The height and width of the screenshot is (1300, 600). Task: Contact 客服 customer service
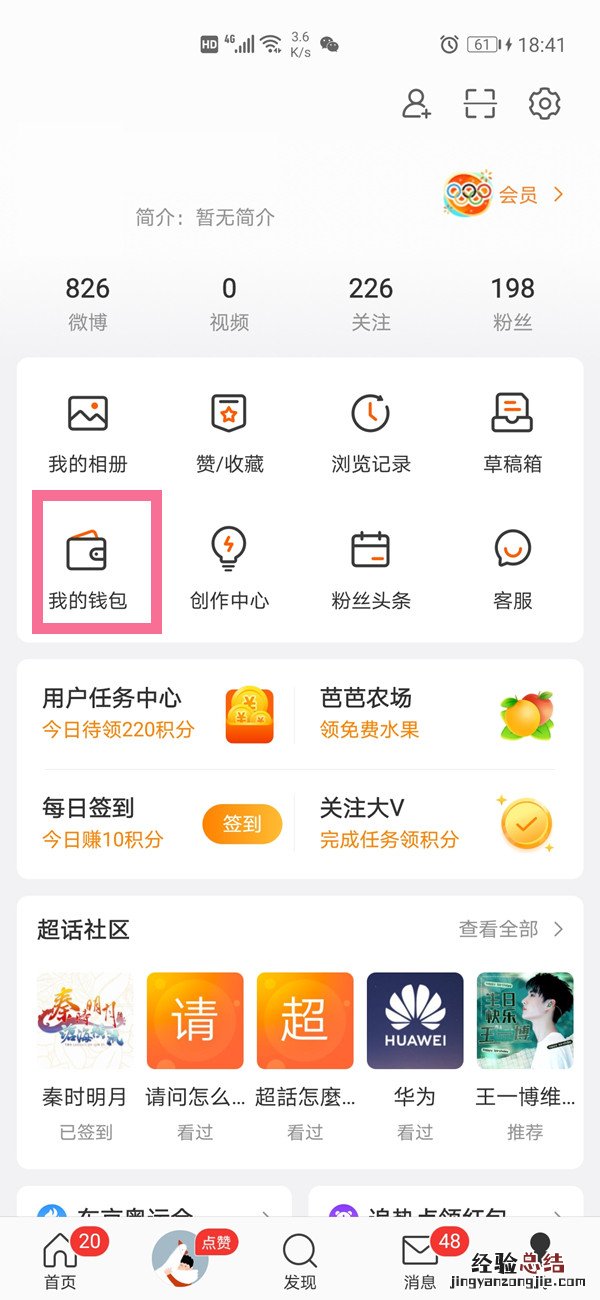[512, 568]
